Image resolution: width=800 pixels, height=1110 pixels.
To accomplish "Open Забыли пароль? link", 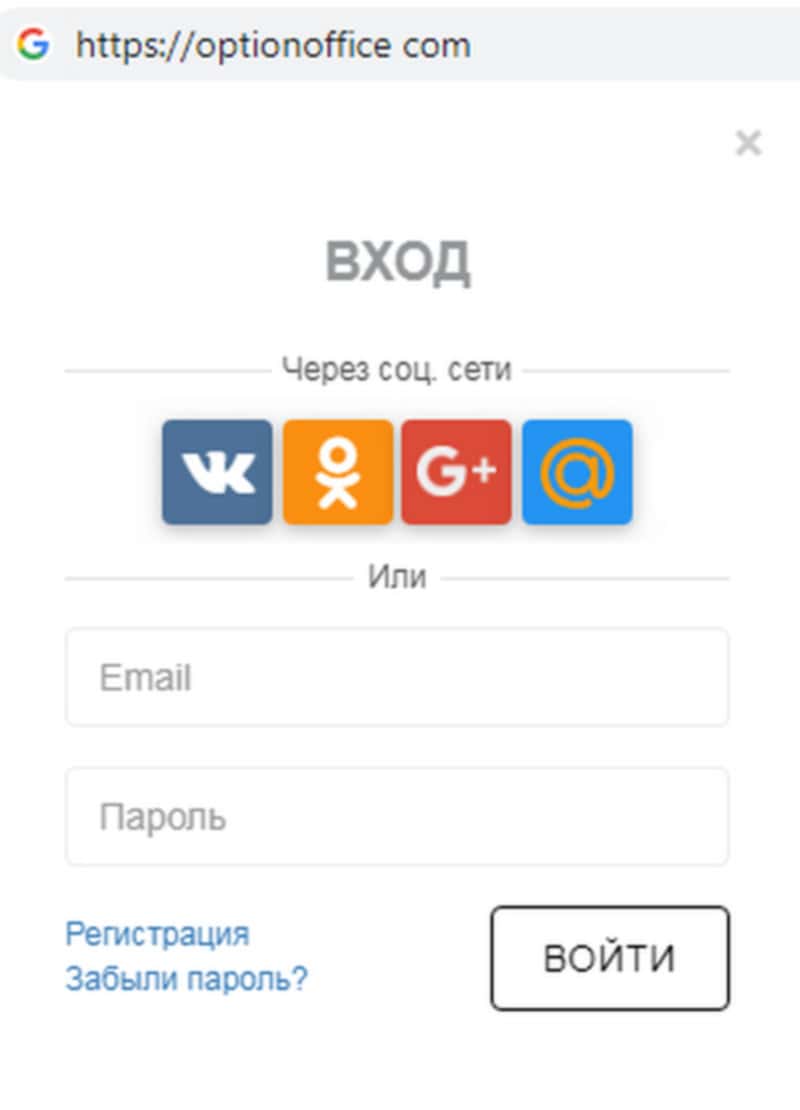I will [186, 978].
